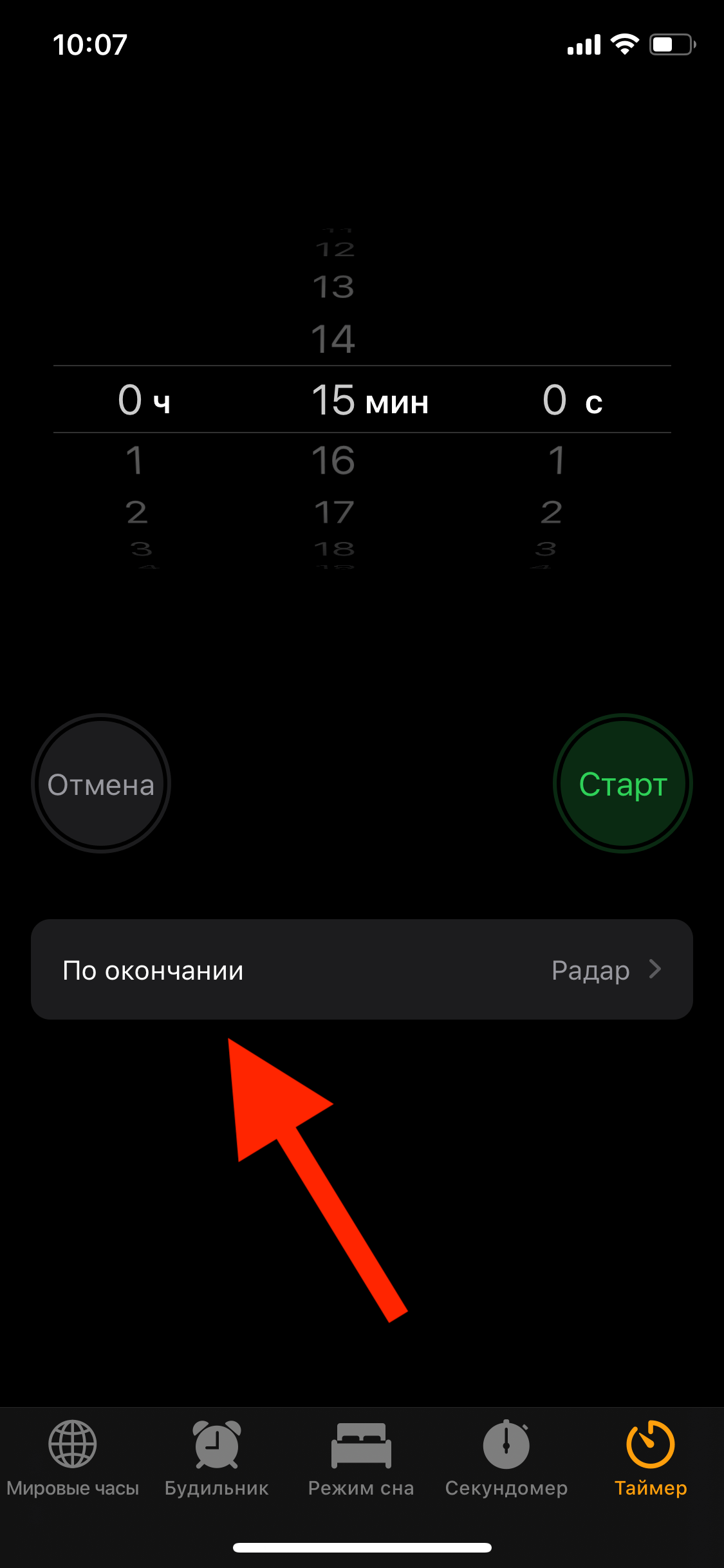Select 14 in the minutes picker
Image resolution: width=724 pixels, height=1568 pixels.
pyautogui.click(x=333, y=339)
